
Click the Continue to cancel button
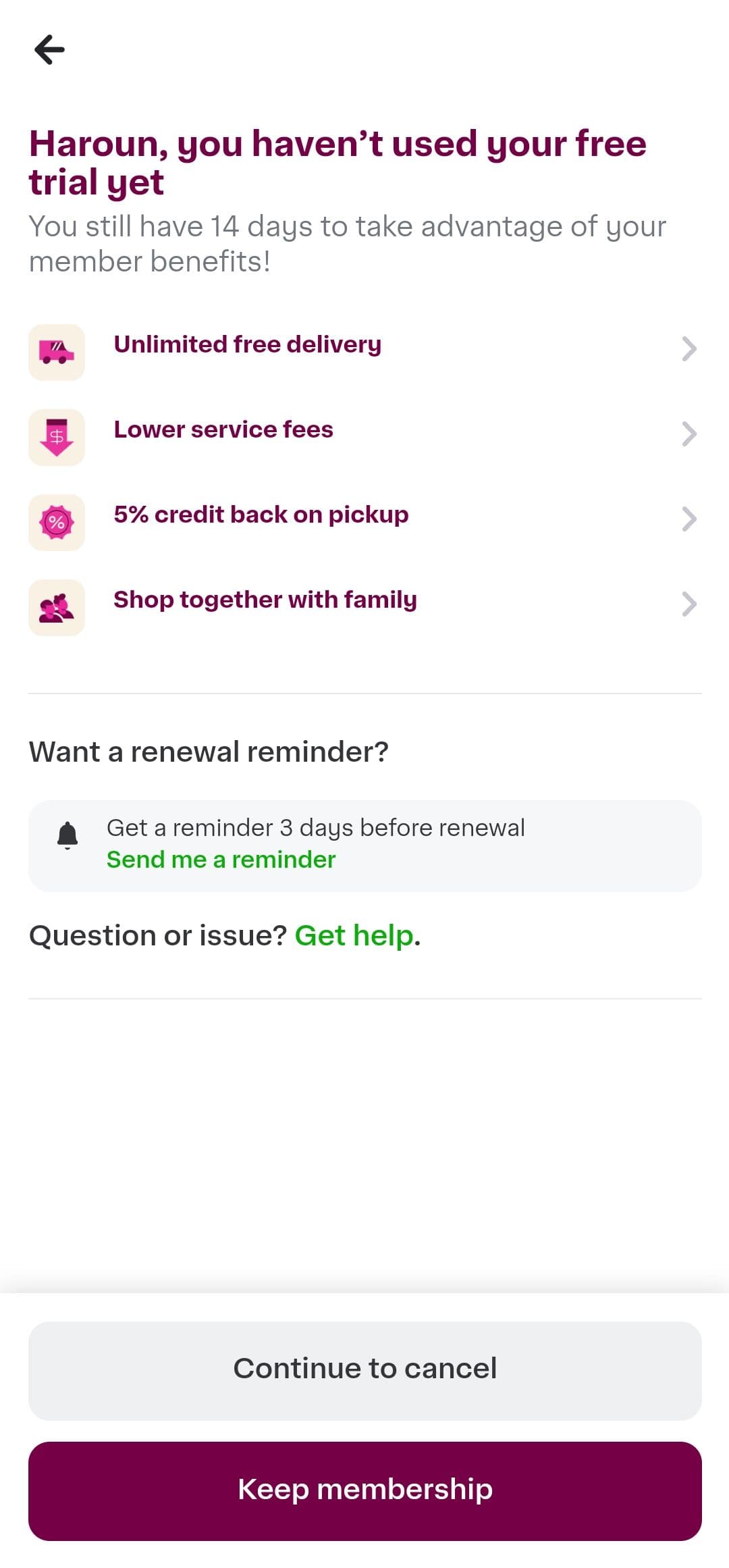click(x=364, y=1367)
